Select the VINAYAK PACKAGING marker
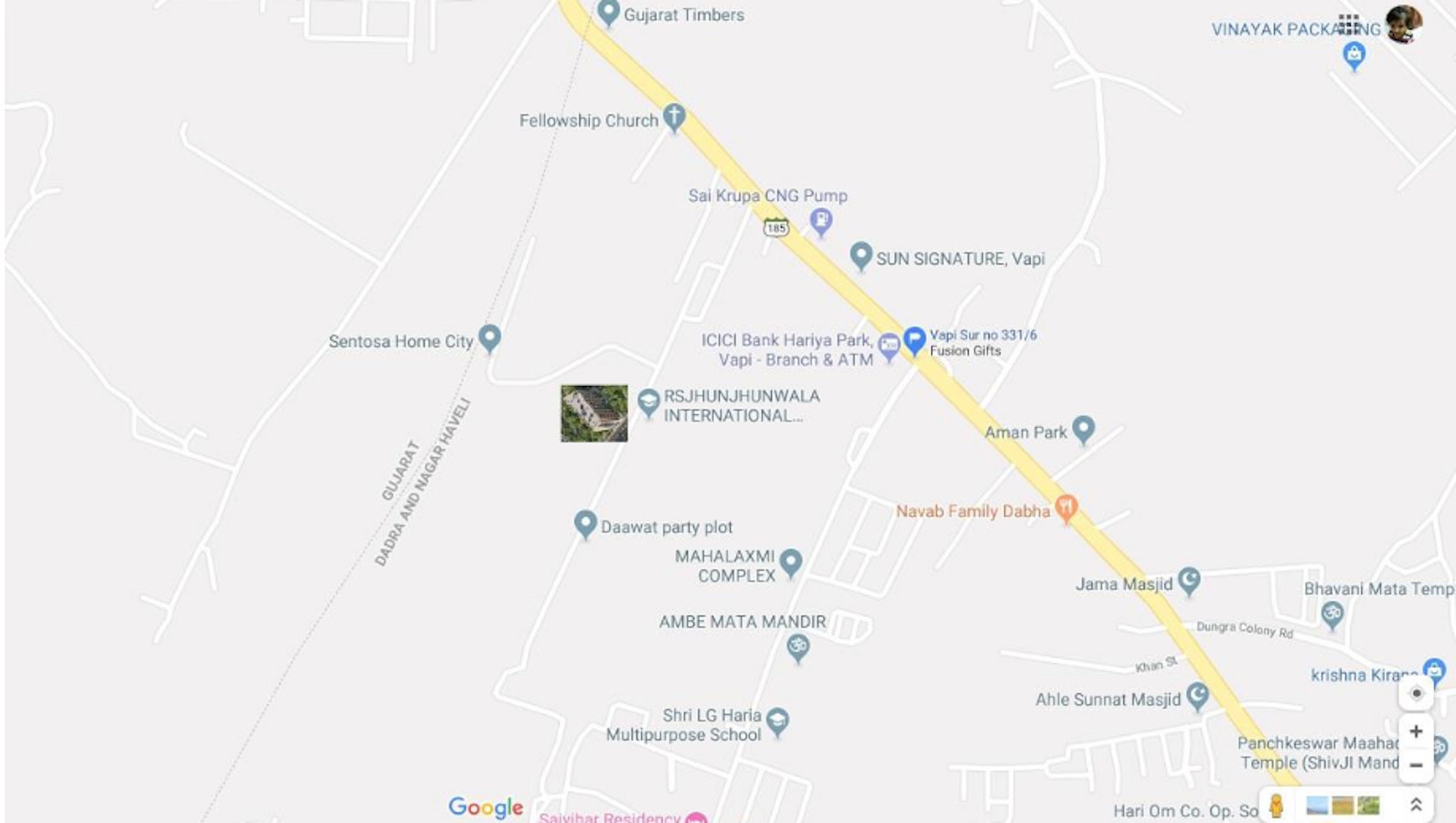This screenshot has width=1456, height=823. tap(1354, 55)
